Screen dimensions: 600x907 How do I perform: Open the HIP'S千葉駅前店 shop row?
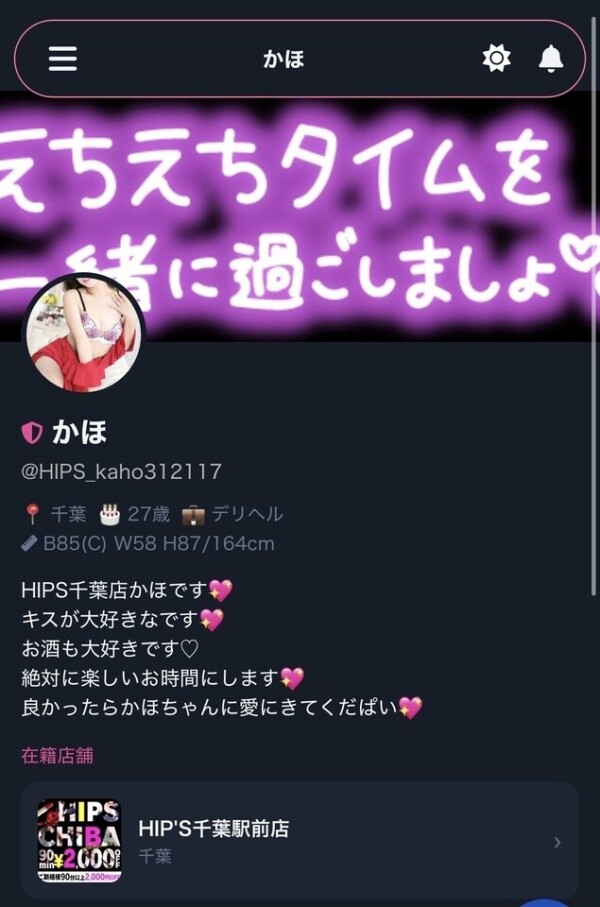point(300,840)
